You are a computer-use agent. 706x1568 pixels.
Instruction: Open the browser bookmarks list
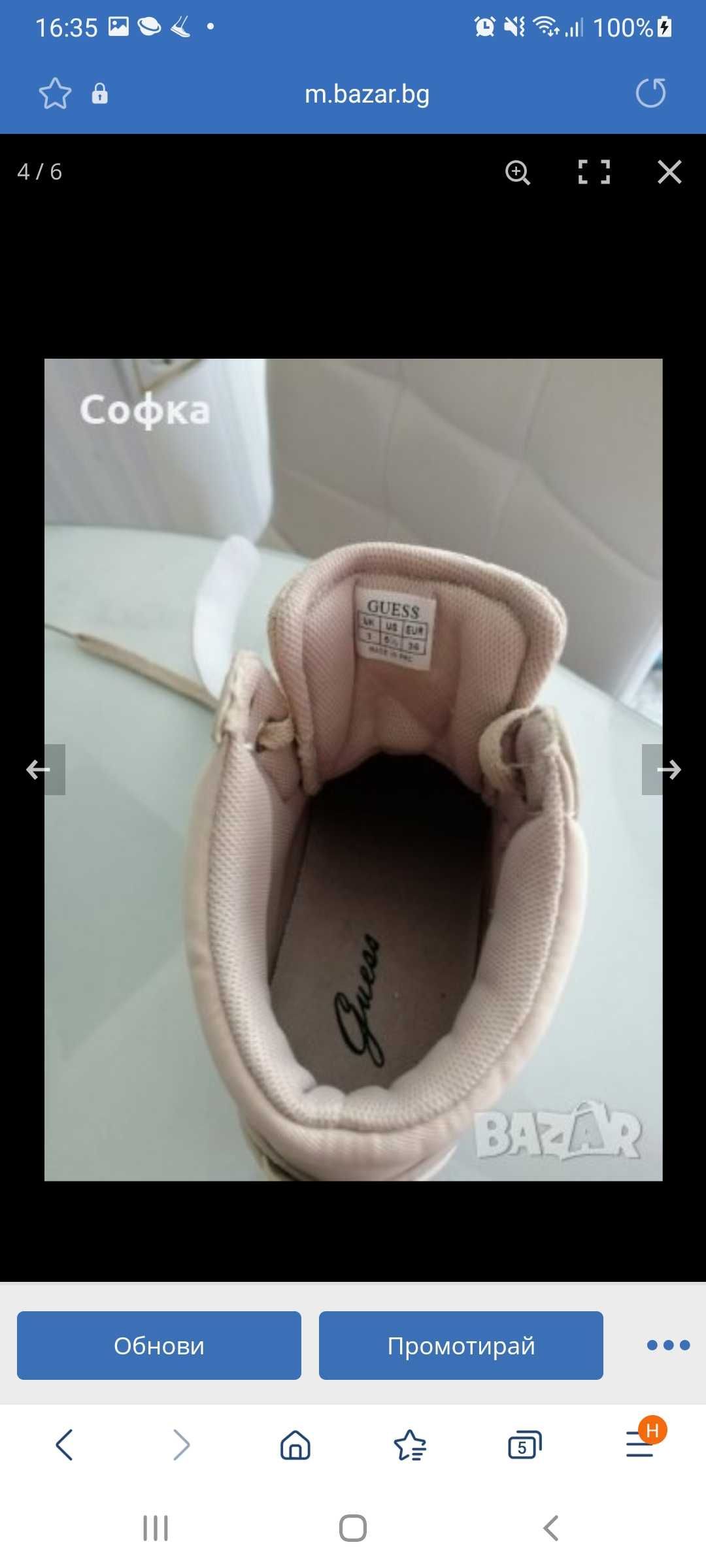(410, 1445)
